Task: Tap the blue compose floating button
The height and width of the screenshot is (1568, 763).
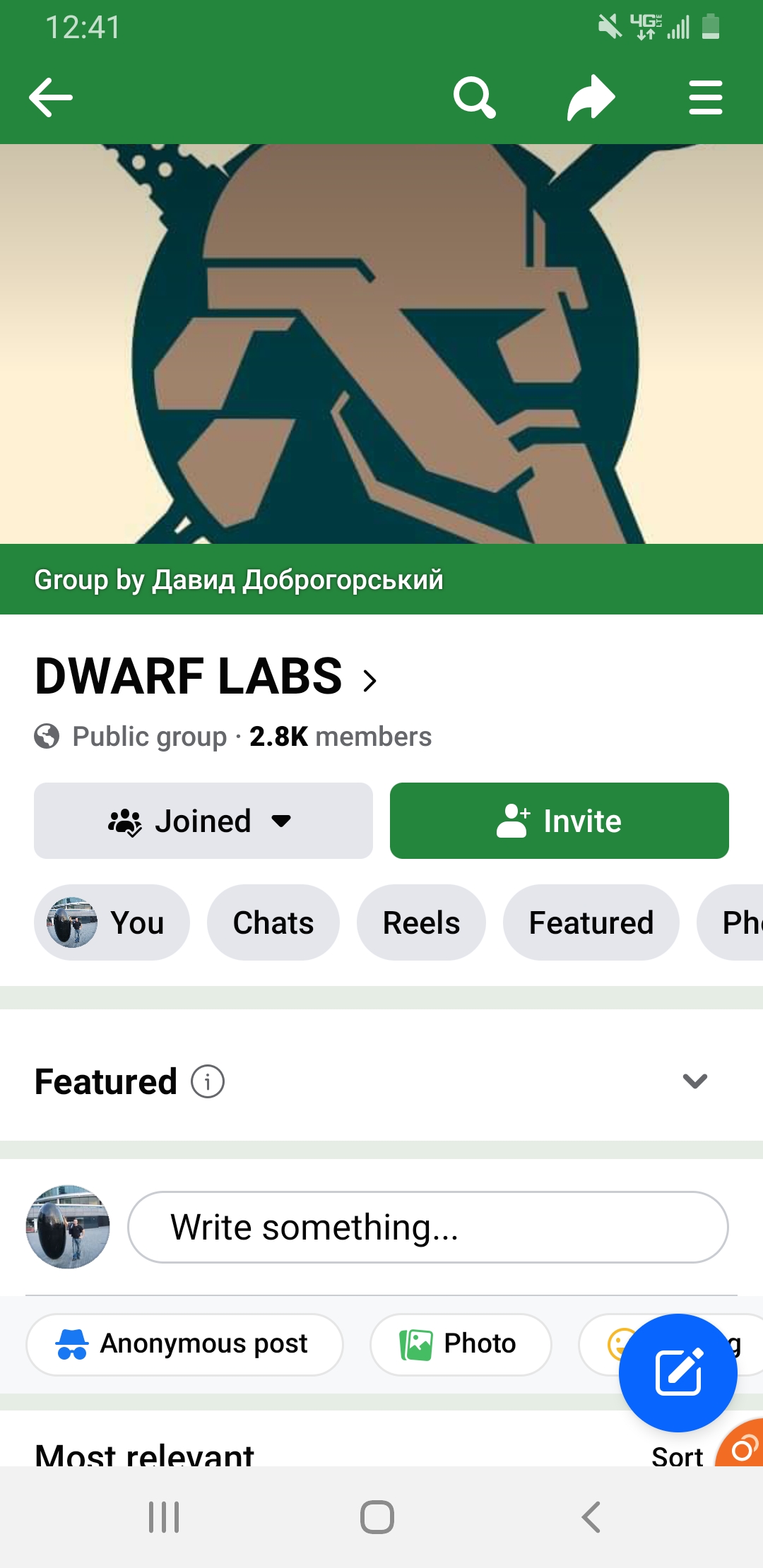Action: [x=678, y=1372]
